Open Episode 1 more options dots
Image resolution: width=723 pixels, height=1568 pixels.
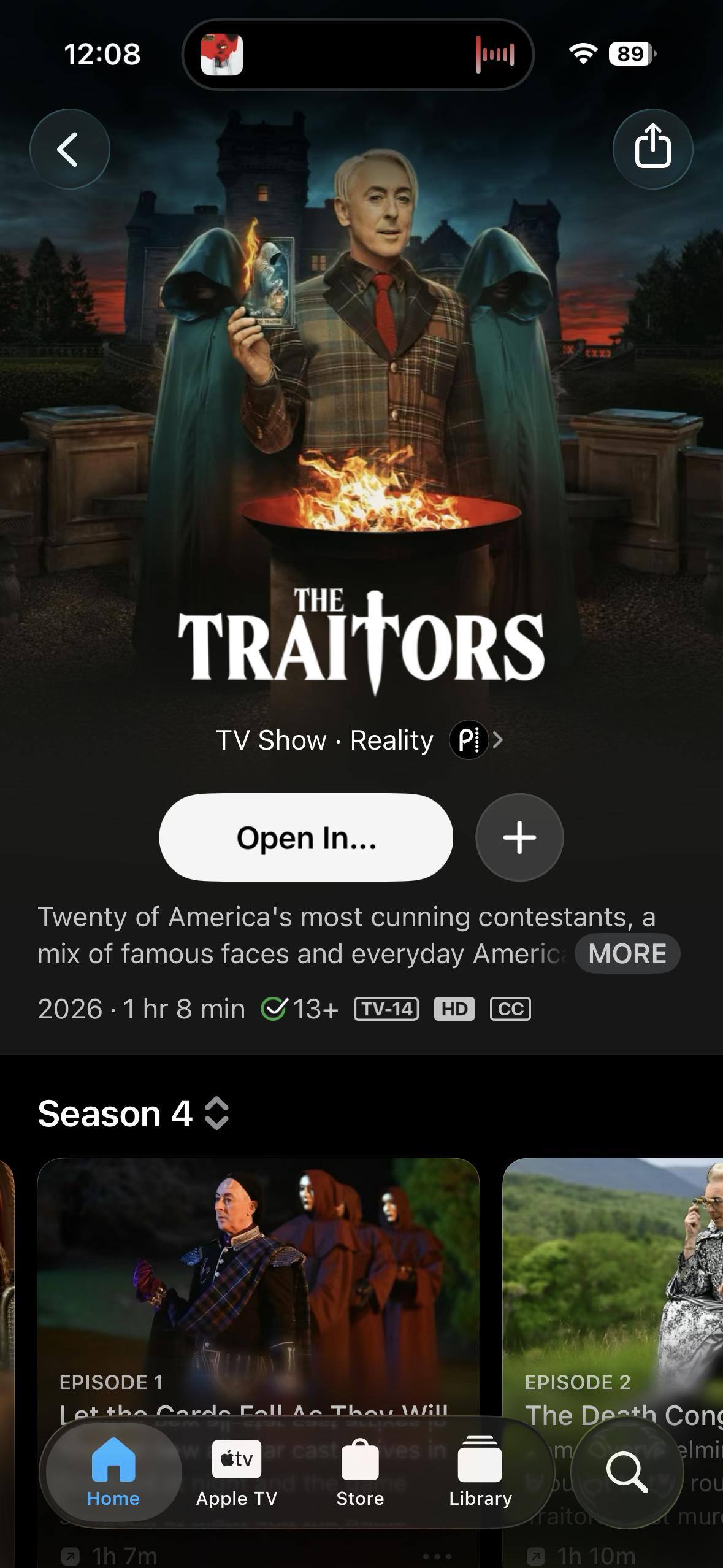tap(437, 1556)
